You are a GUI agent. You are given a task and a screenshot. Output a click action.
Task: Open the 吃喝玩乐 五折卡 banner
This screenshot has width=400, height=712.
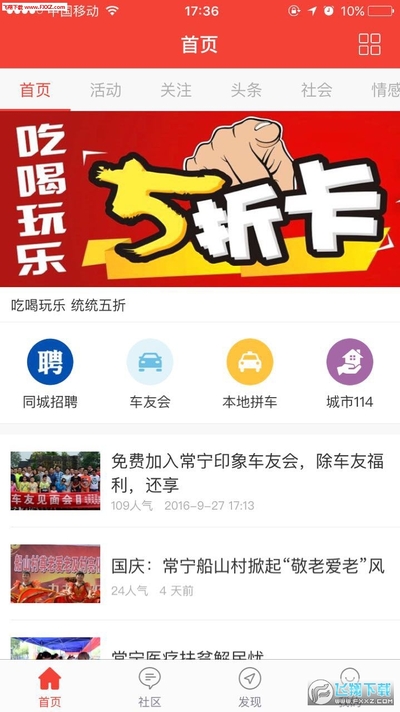pos(200,199)
